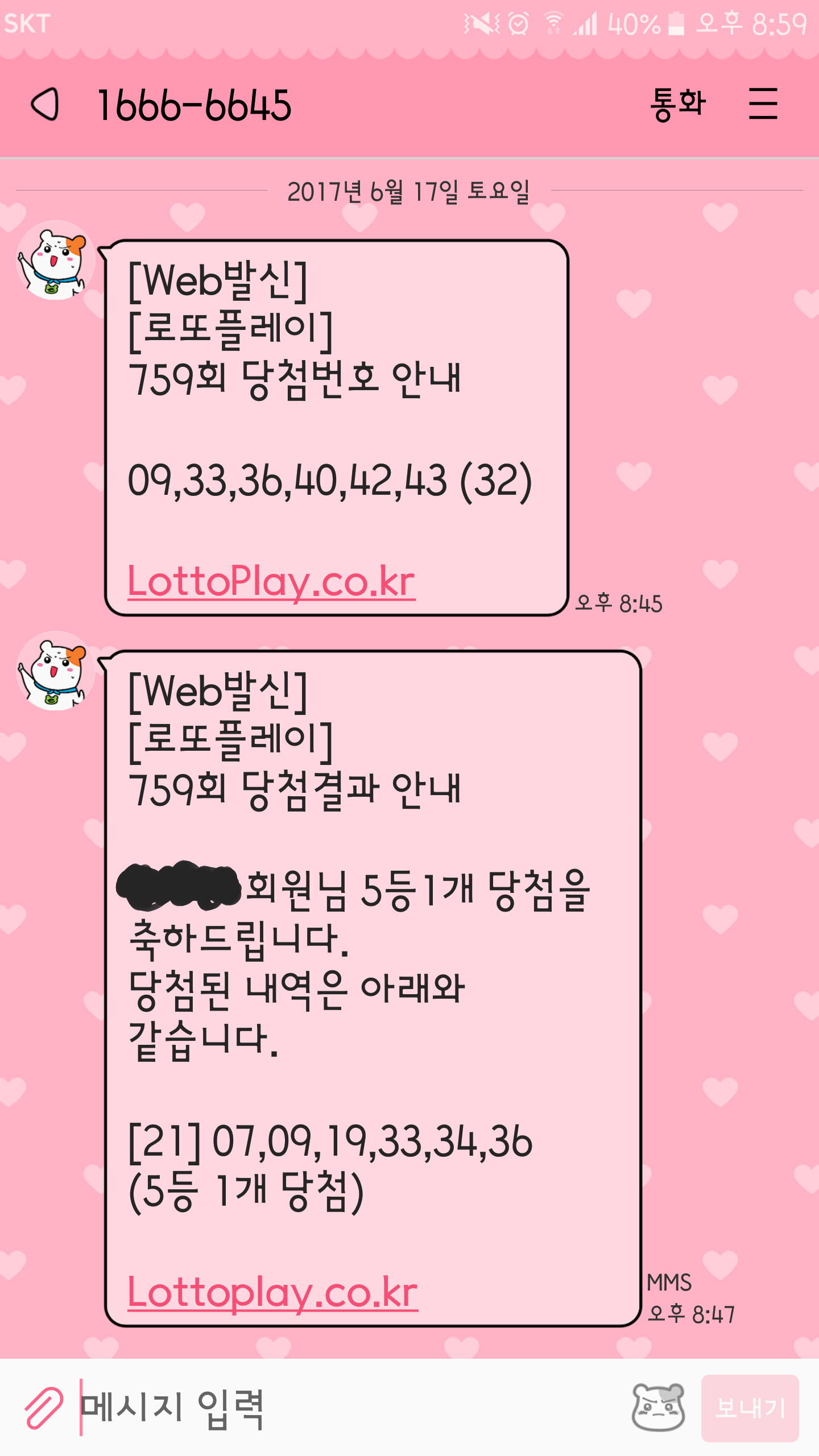The image size is (819, 1456).
Task: Open the LottoPlay.co.kr link sent at 8:45
Action: (x=271, y=581)
